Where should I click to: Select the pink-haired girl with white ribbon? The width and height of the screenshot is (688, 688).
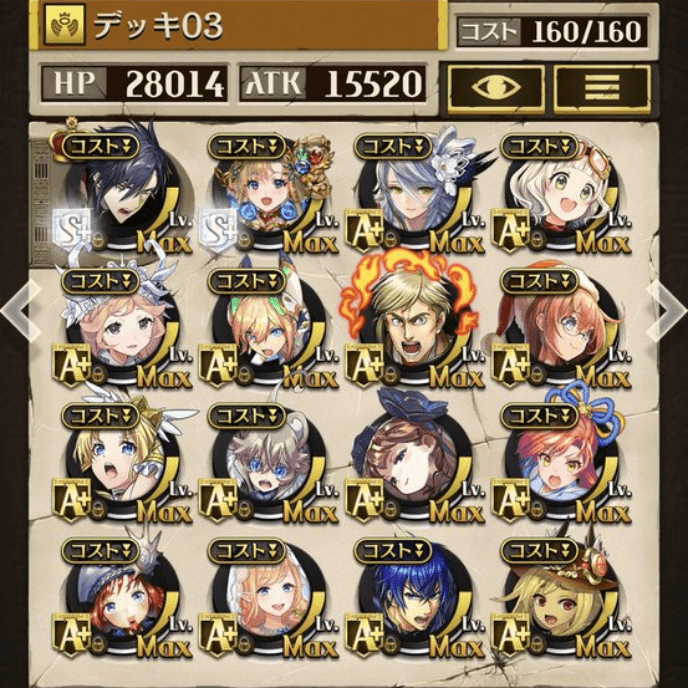tap(120, 330)
